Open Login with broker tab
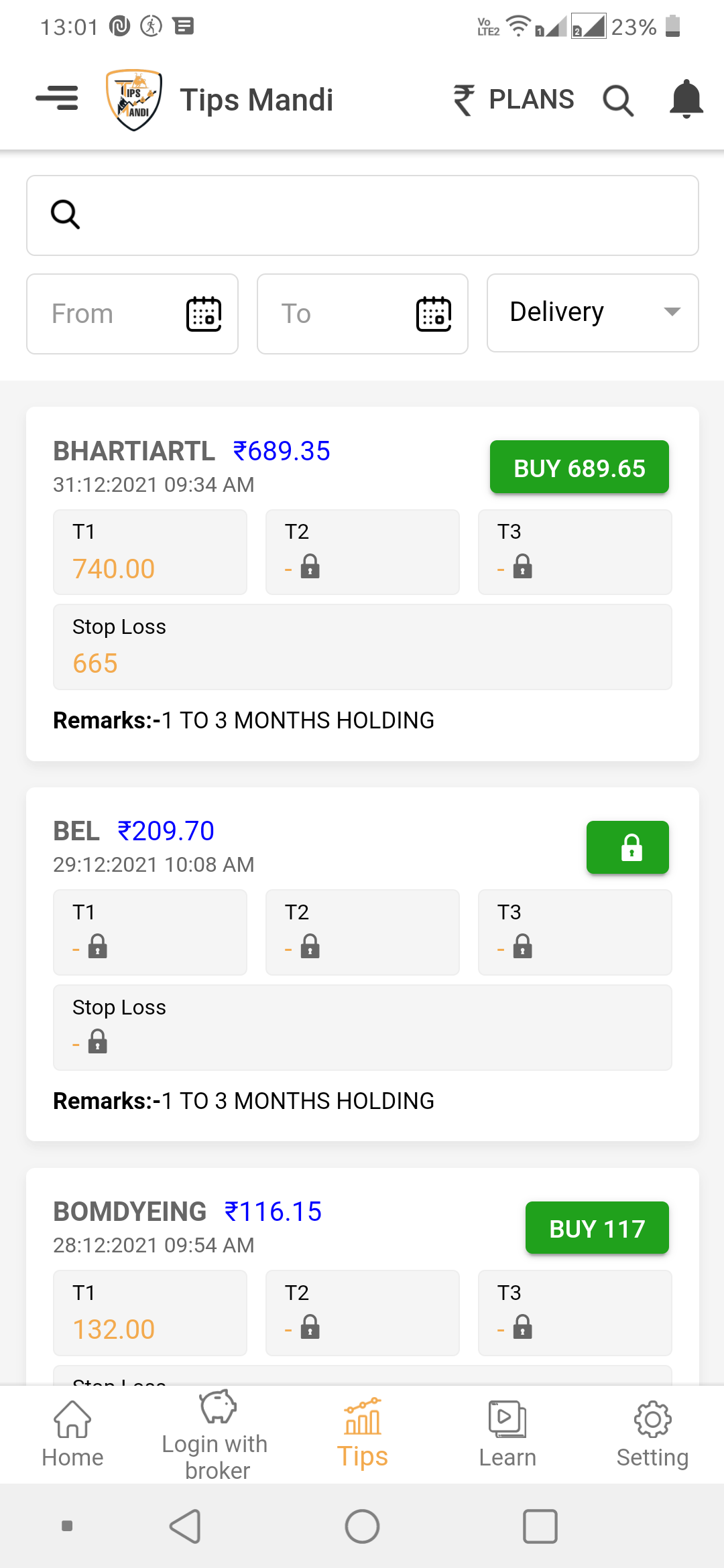Viewport: 724px width, 1568px height. (x=216, y=1434)
